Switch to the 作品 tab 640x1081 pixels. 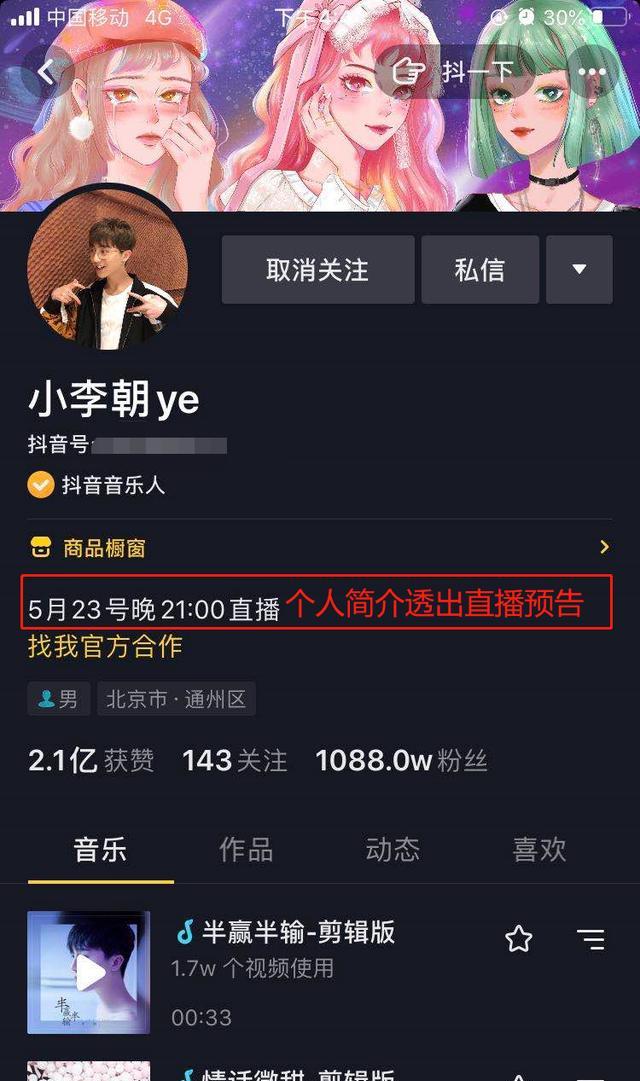coord(246,850)
